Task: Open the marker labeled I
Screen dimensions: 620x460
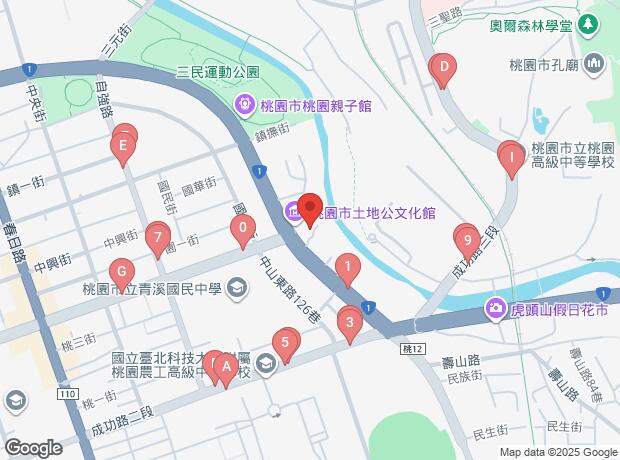Action: point(511,156)
